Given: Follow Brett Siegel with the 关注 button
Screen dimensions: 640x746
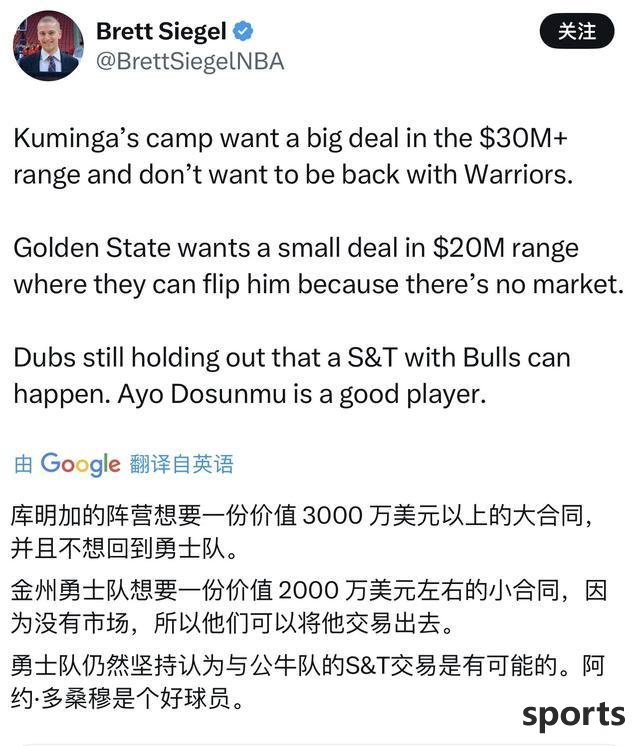Looking at the screenshot, I should pos(576,32).
